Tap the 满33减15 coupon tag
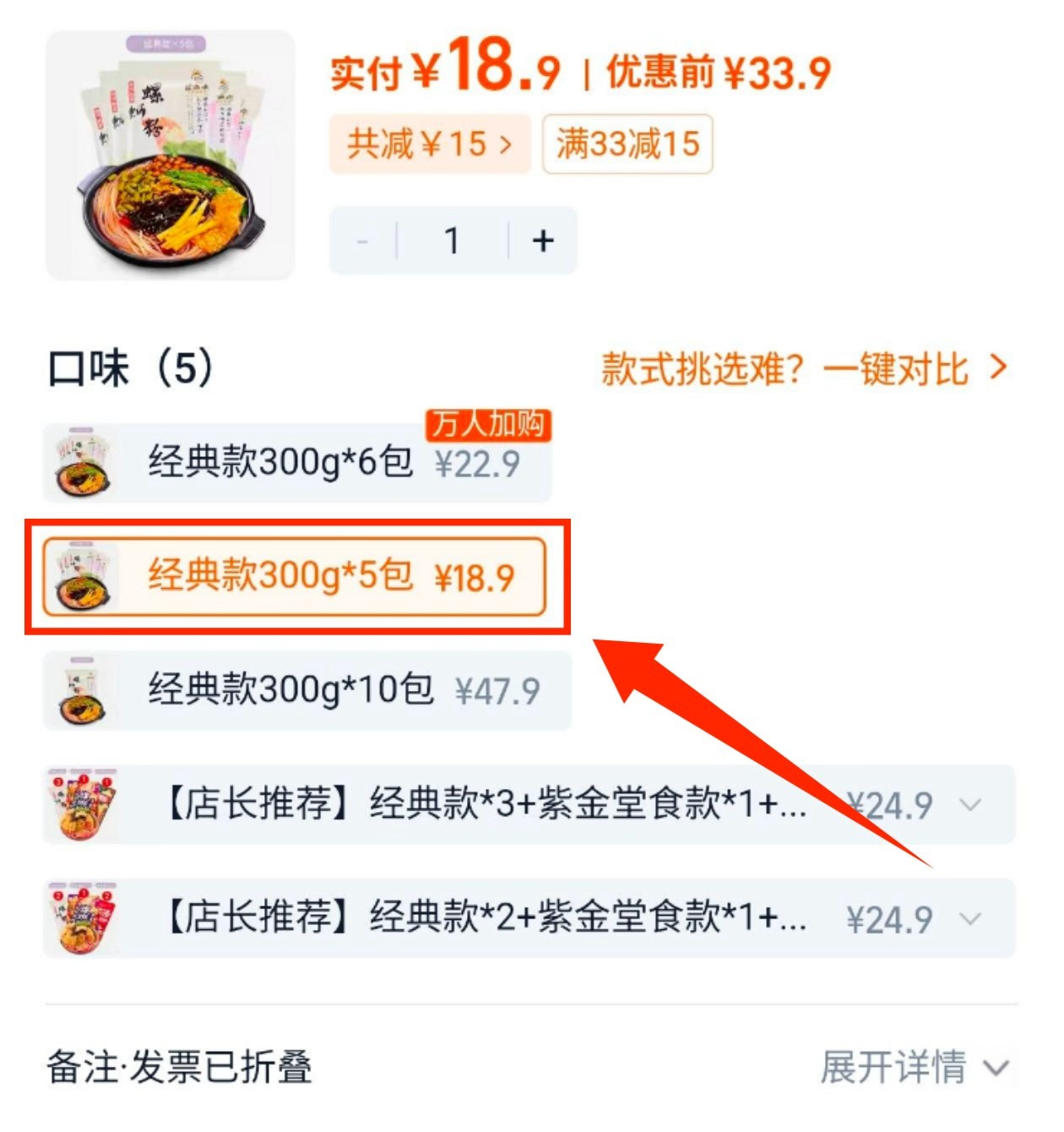Image resolution: width=1064 pixels, height=1132 pixels. [627, 144]
